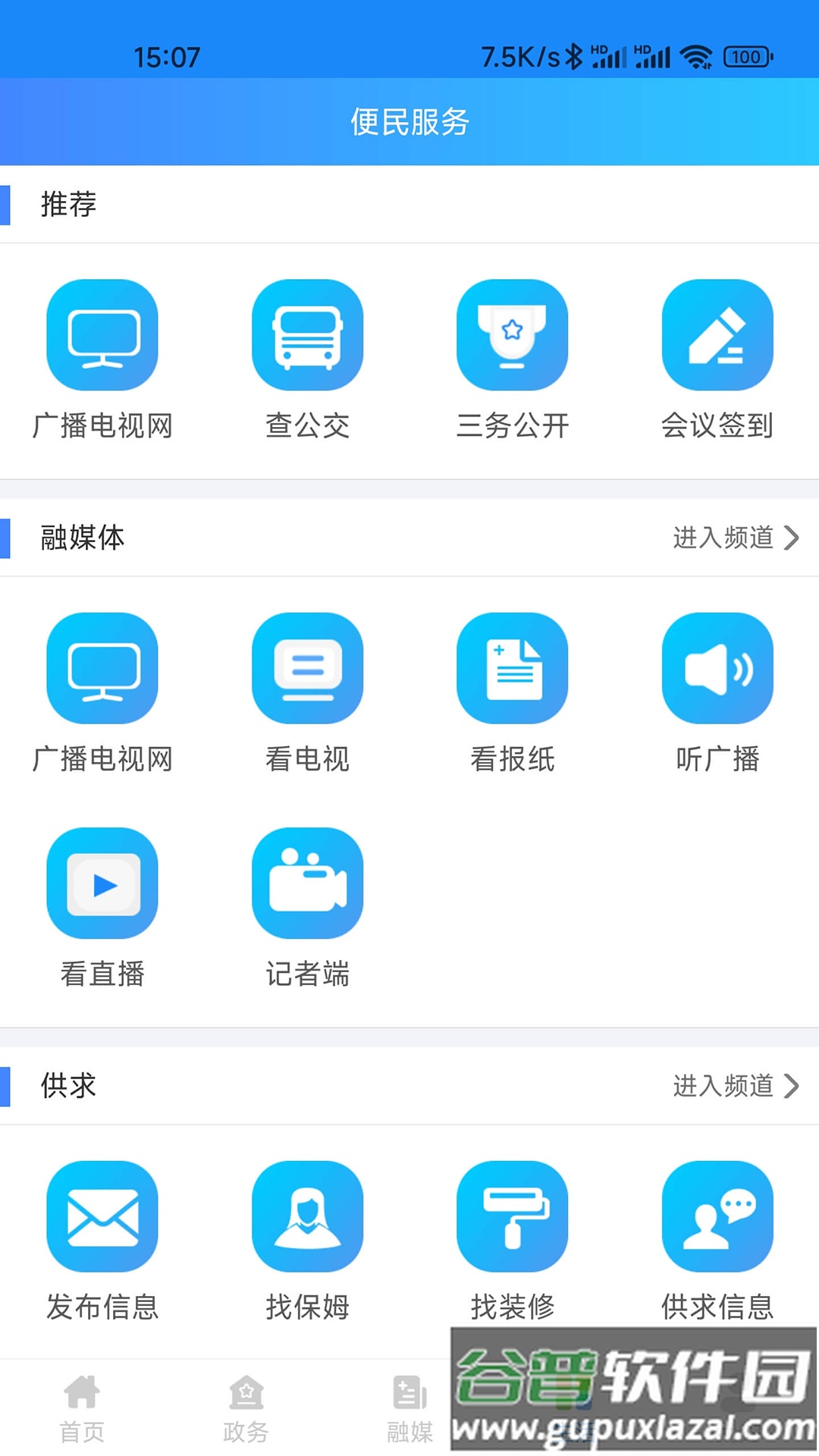Open 找装修 renovation roller icon
Screen dimensions: 819x1456
[512, 1216]
